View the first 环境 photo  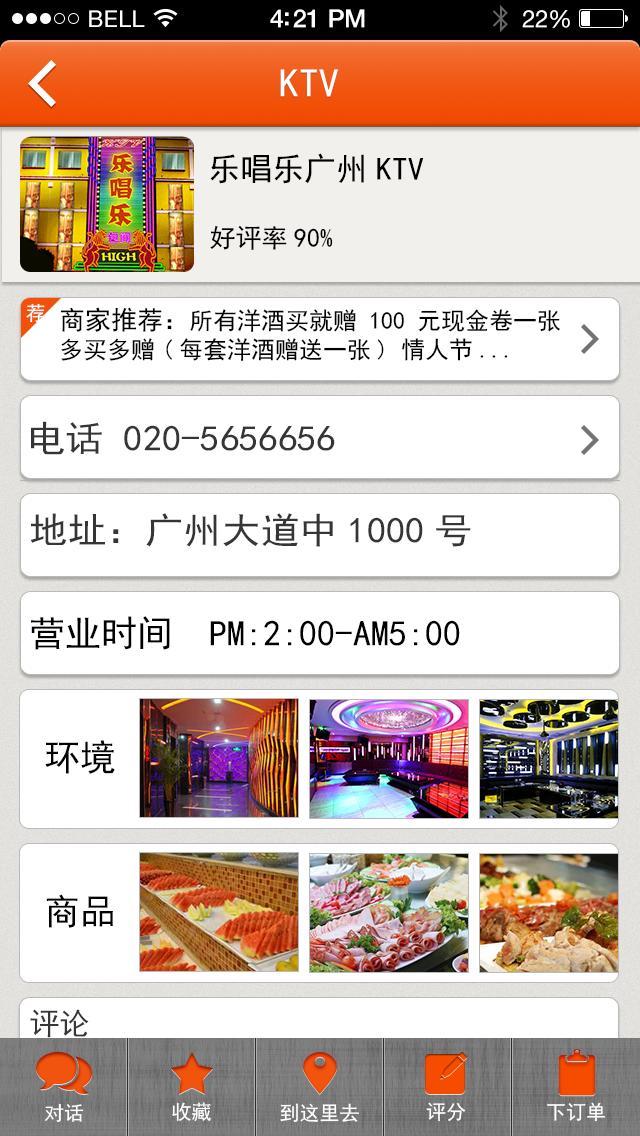(x=219, y=758)
